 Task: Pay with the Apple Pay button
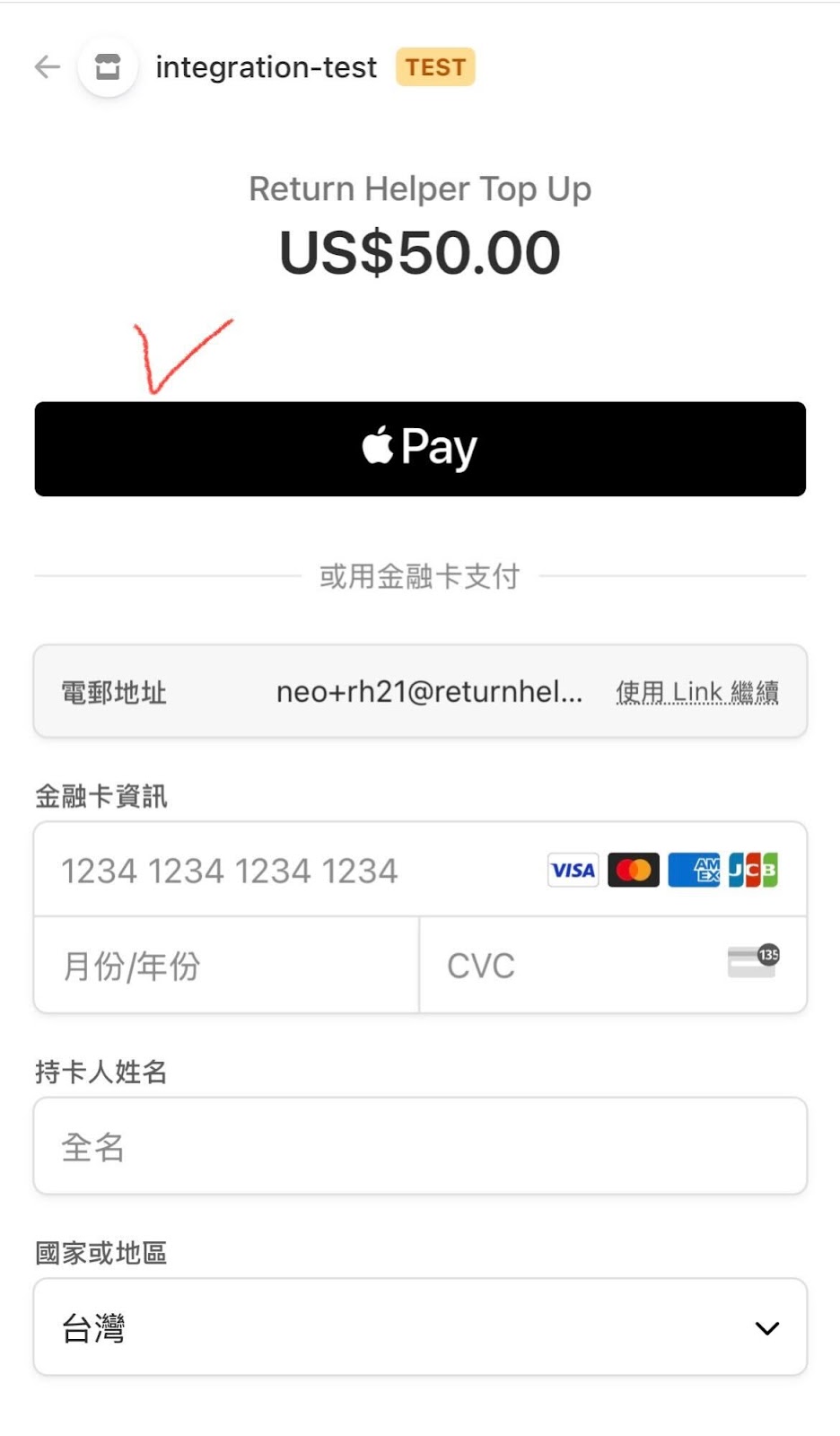420,449
